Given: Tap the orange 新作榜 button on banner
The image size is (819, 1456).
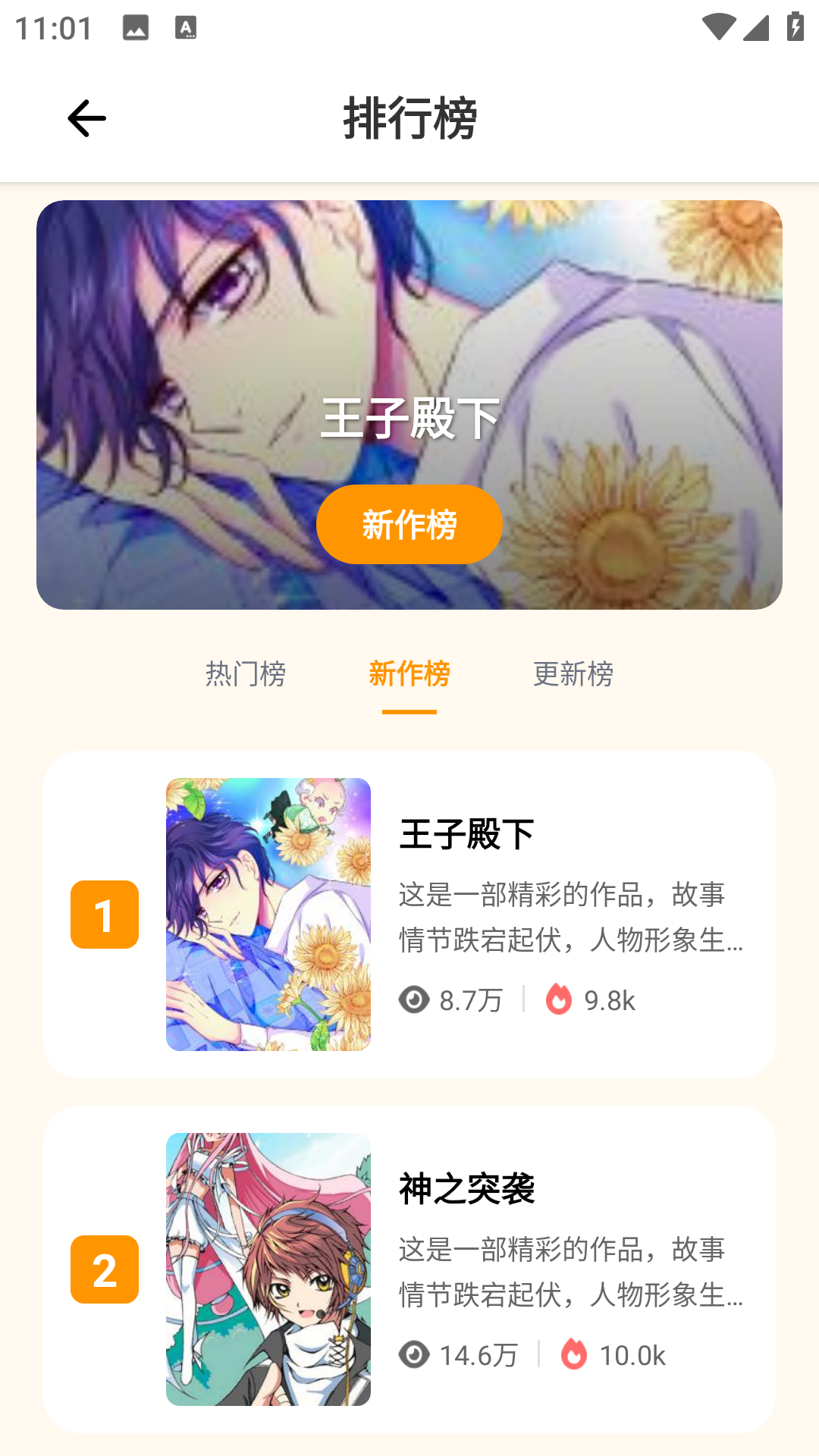Looking at the screenshot, I should click(x=409, y=524).
